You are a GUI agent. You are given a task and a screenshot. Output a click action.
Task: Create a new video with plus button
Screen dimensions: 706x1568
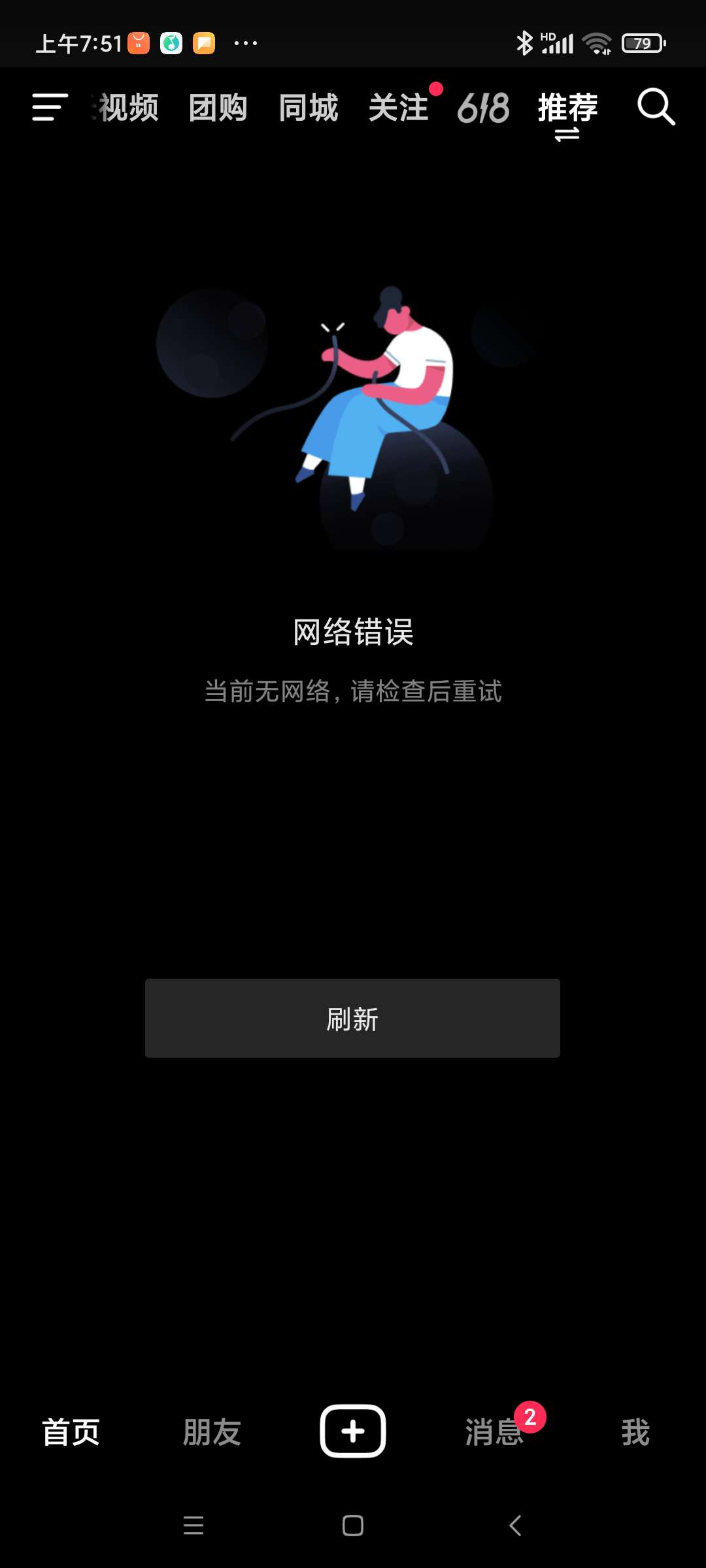click(353, 1431)
